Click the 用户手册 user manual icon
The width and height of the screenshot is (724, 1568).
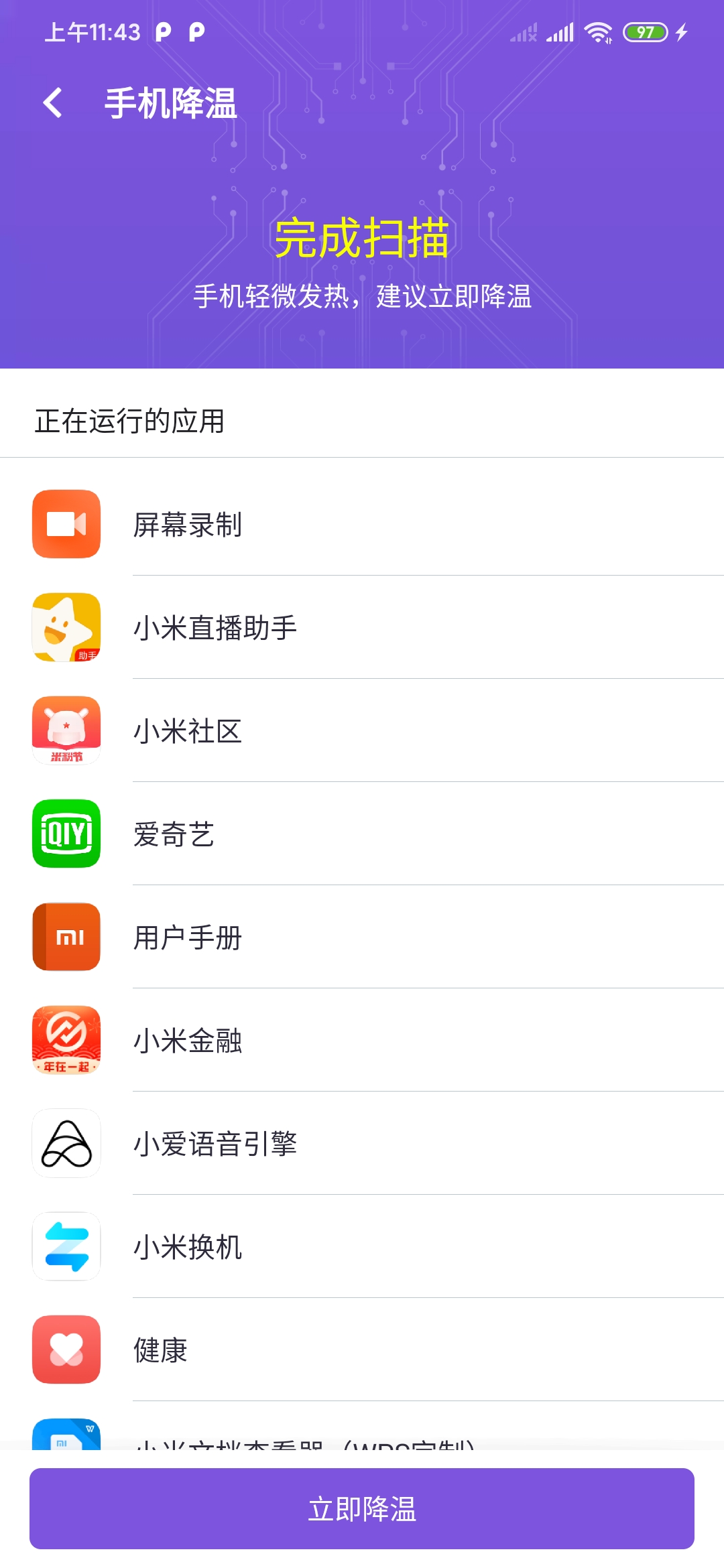65,937
